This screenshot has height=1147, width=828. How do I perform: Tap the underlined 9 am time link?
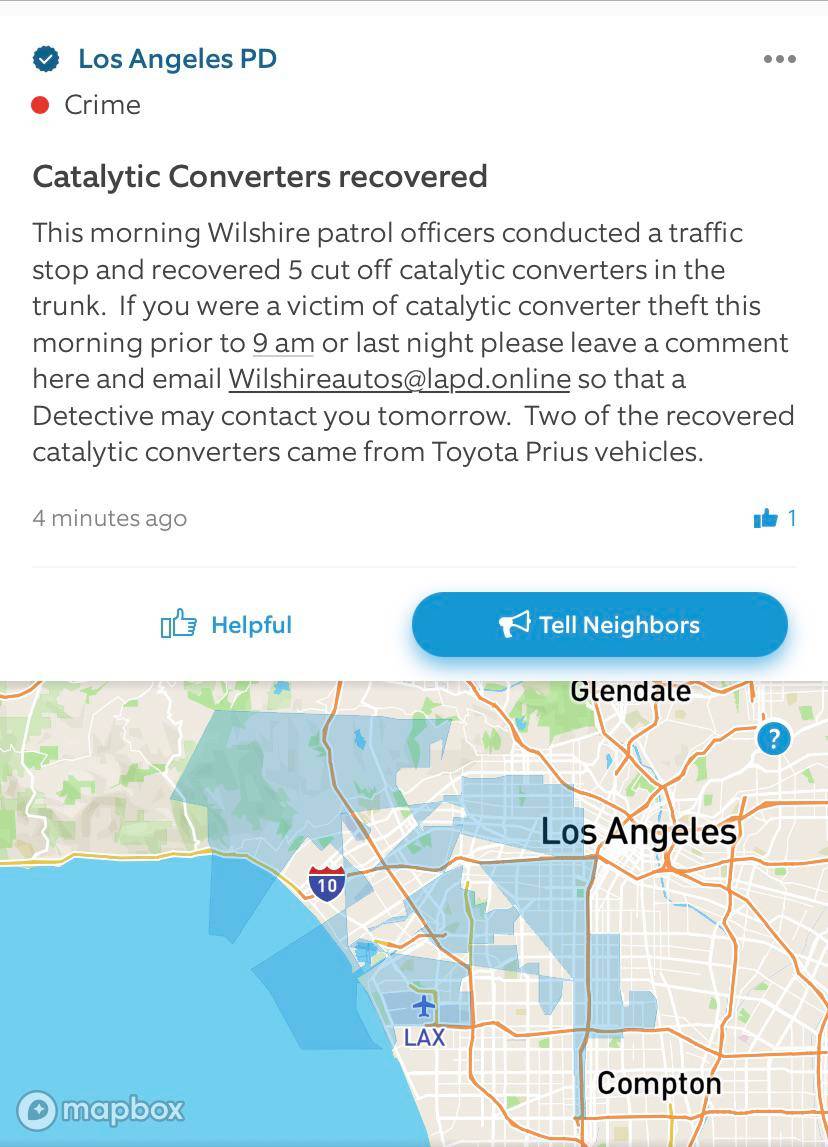point(283,343)
